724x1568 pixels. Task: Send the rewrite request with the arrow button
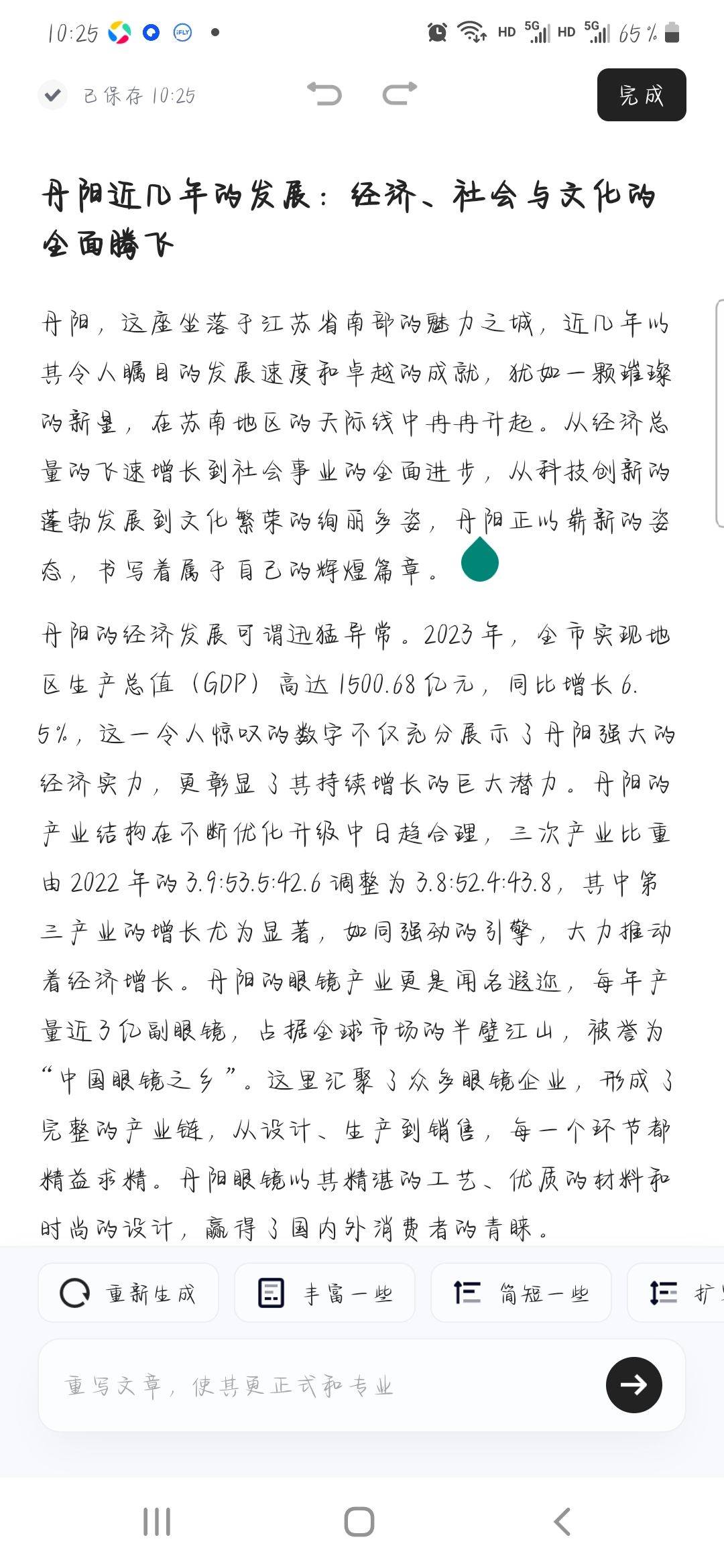(x=633, y=1385)
